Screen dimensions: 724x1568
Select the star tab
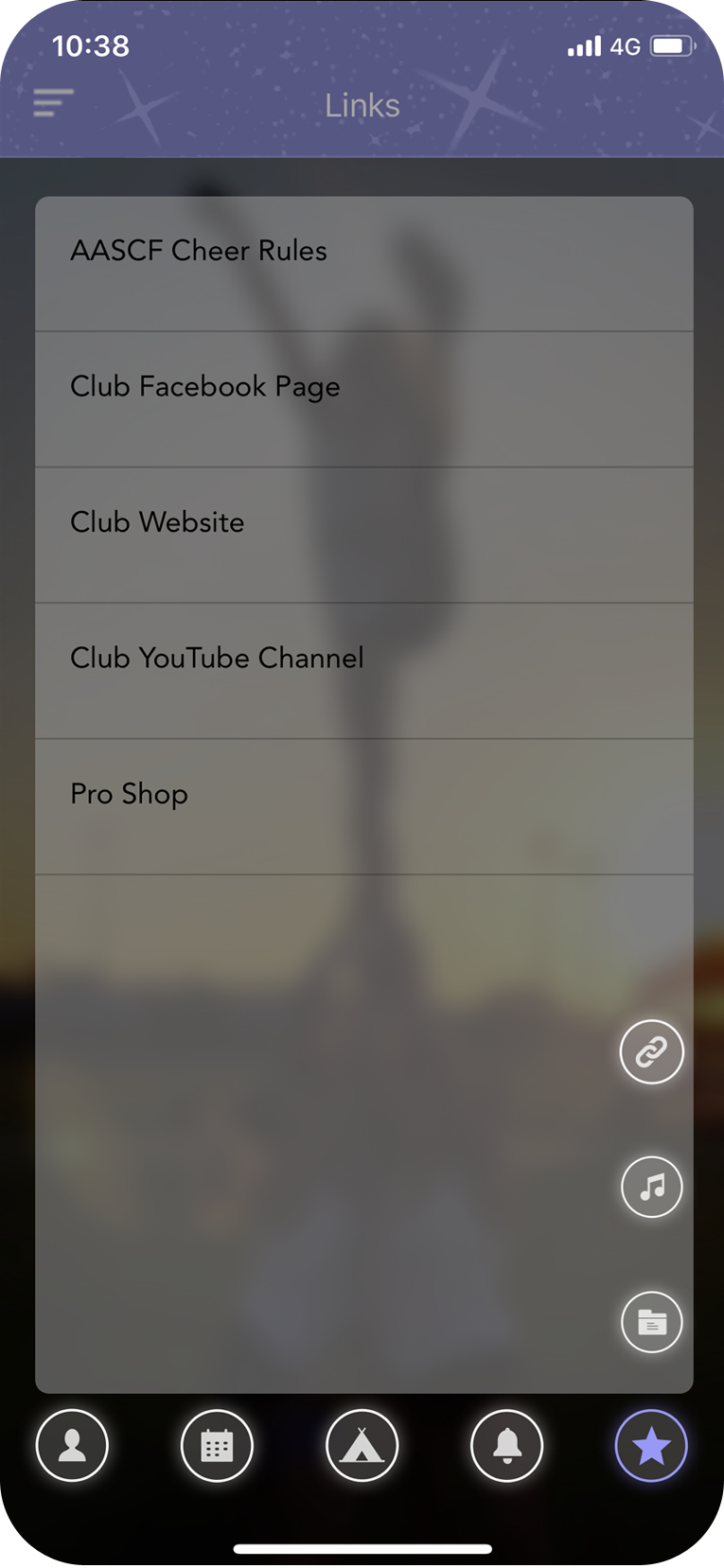651,1446
